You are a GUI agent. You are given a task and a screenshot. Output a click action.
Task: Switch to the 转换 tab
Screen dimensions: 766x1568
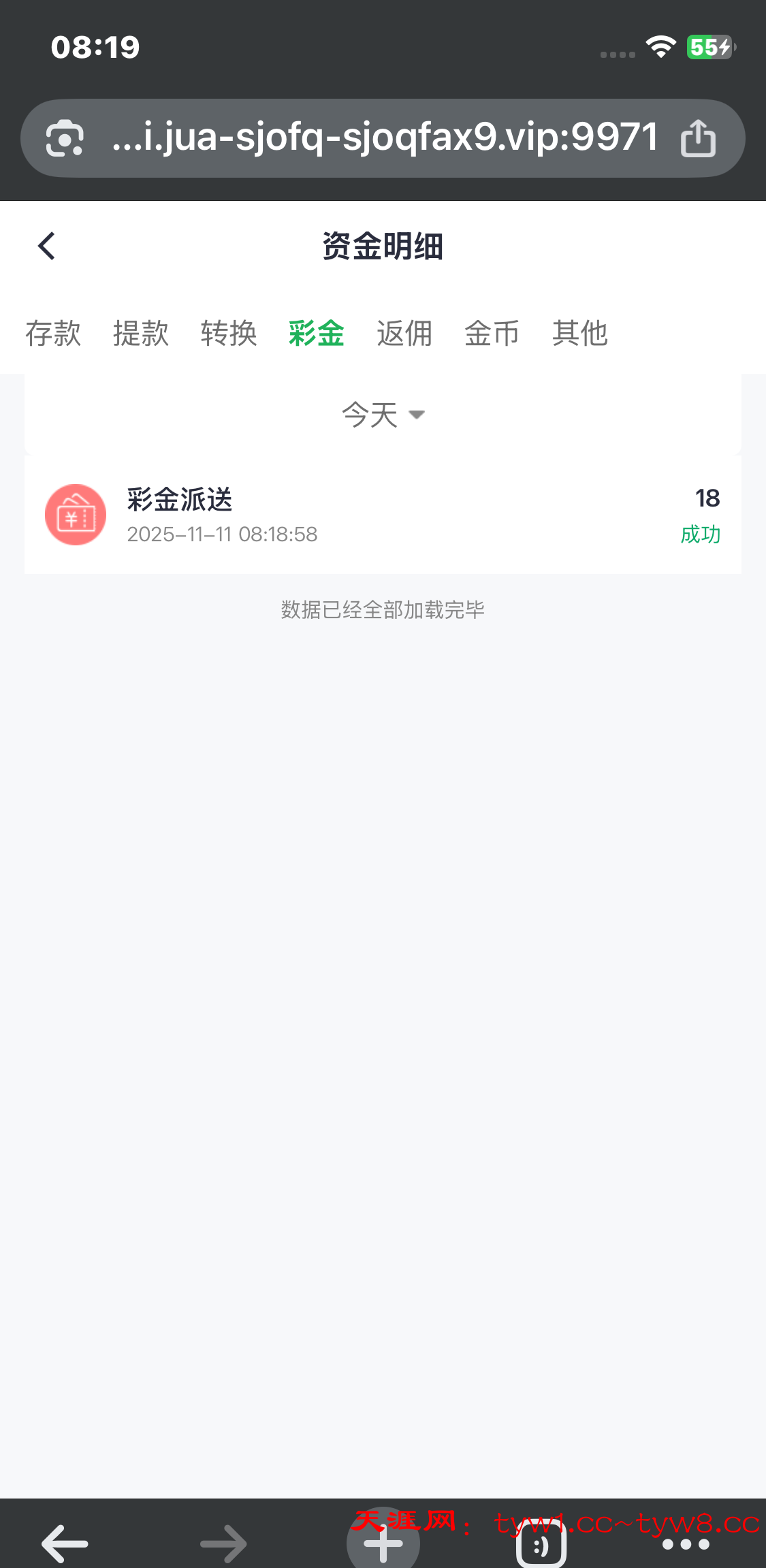(x=229, y=334)
